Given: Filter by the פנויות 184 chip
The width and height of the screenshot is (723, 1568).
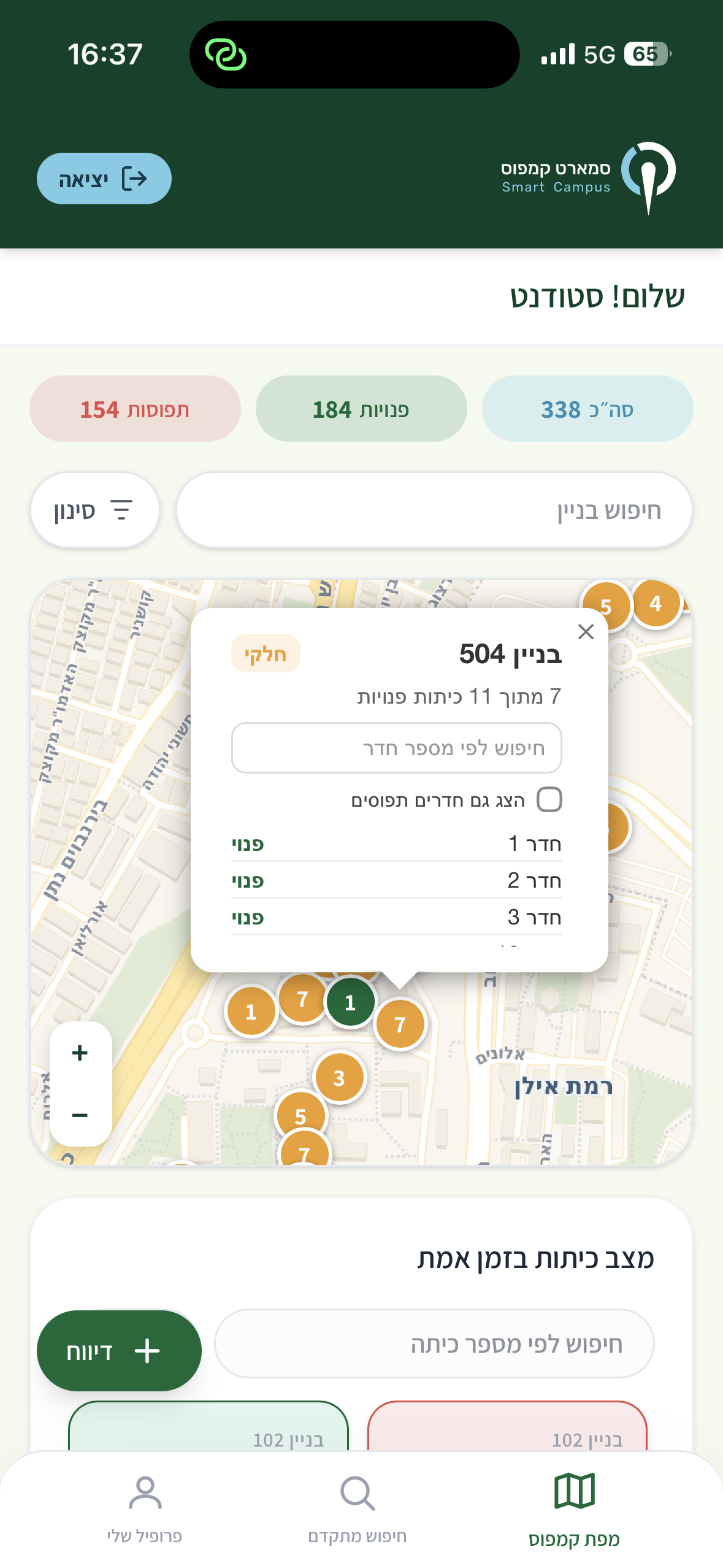Looking at the screenshot, I should coord(361,409).
